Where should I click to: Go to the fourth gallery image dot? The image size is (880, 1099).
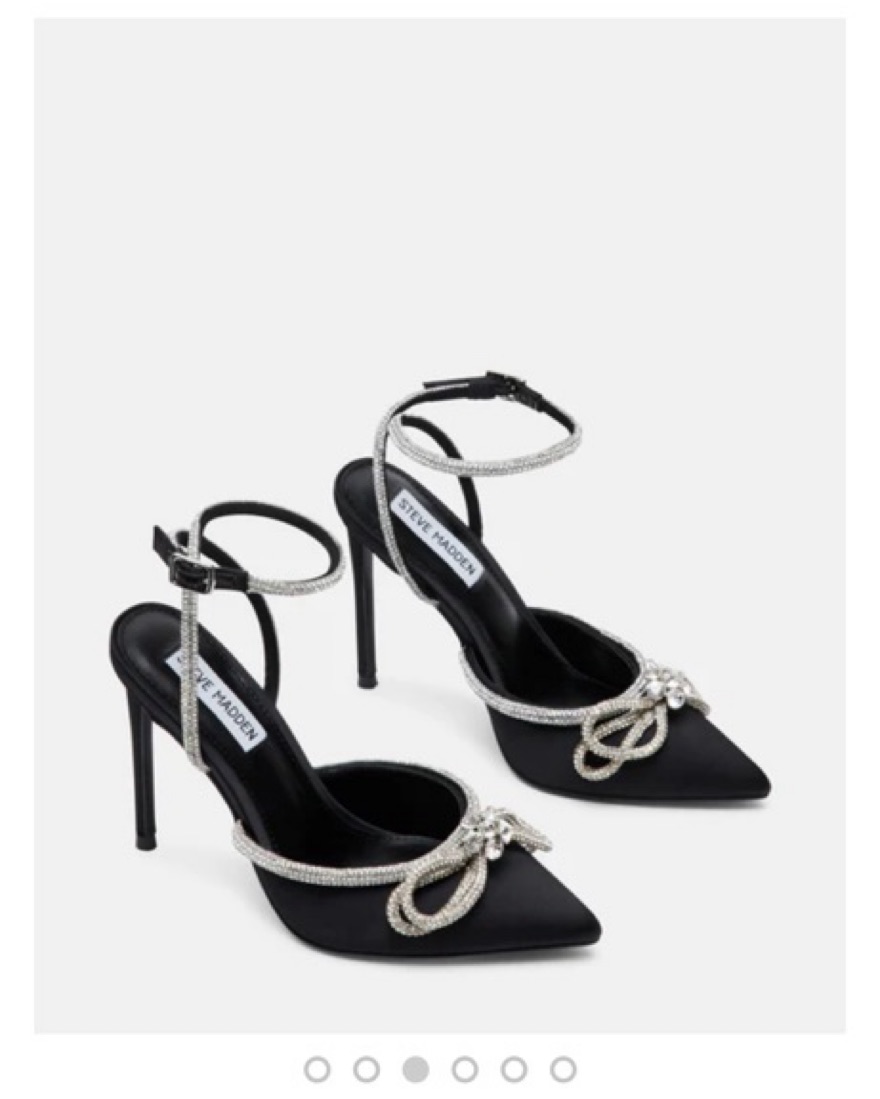pos(465,1069)
